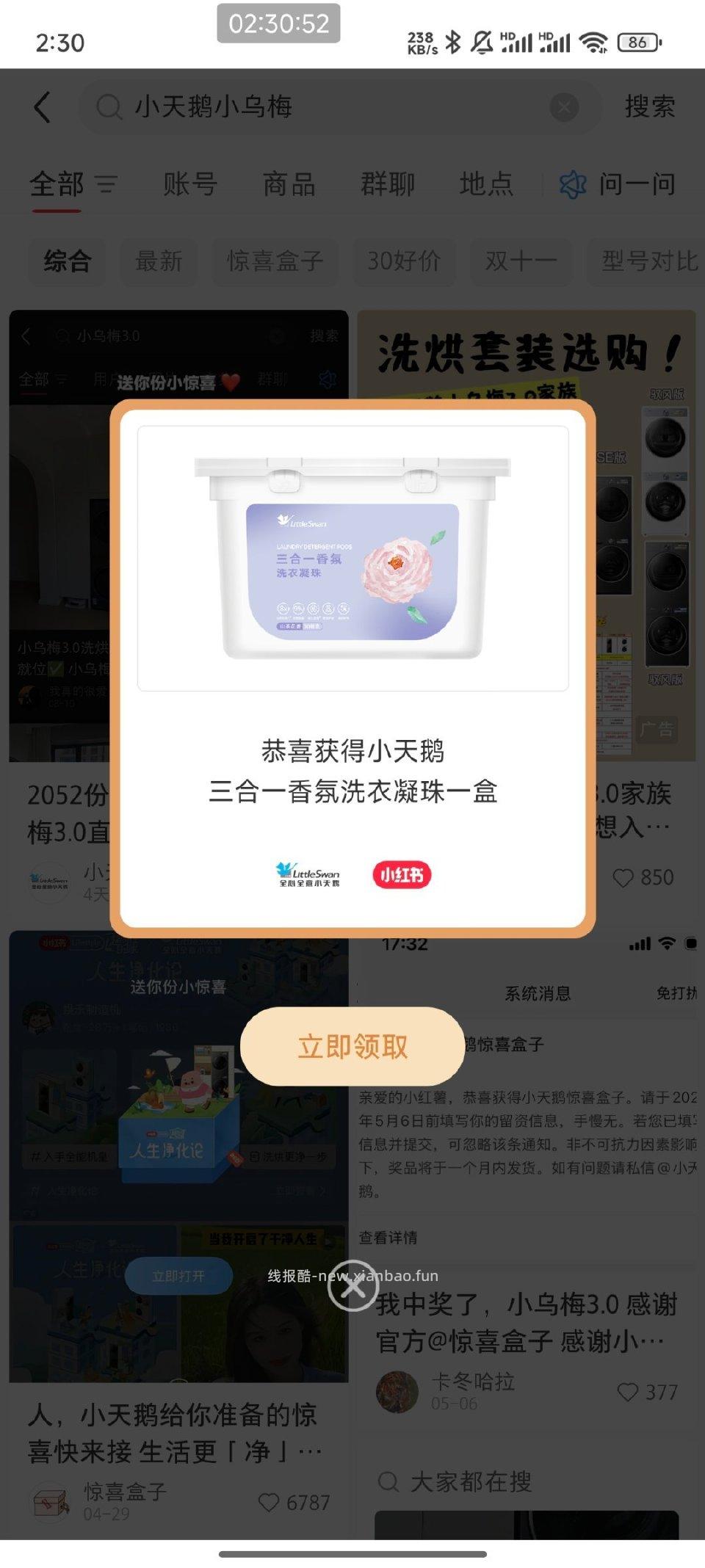This screenshot has width=705, height=1568.
Task: Select the 问一问 AI assistant icon
Action: (x=573, y=186)
